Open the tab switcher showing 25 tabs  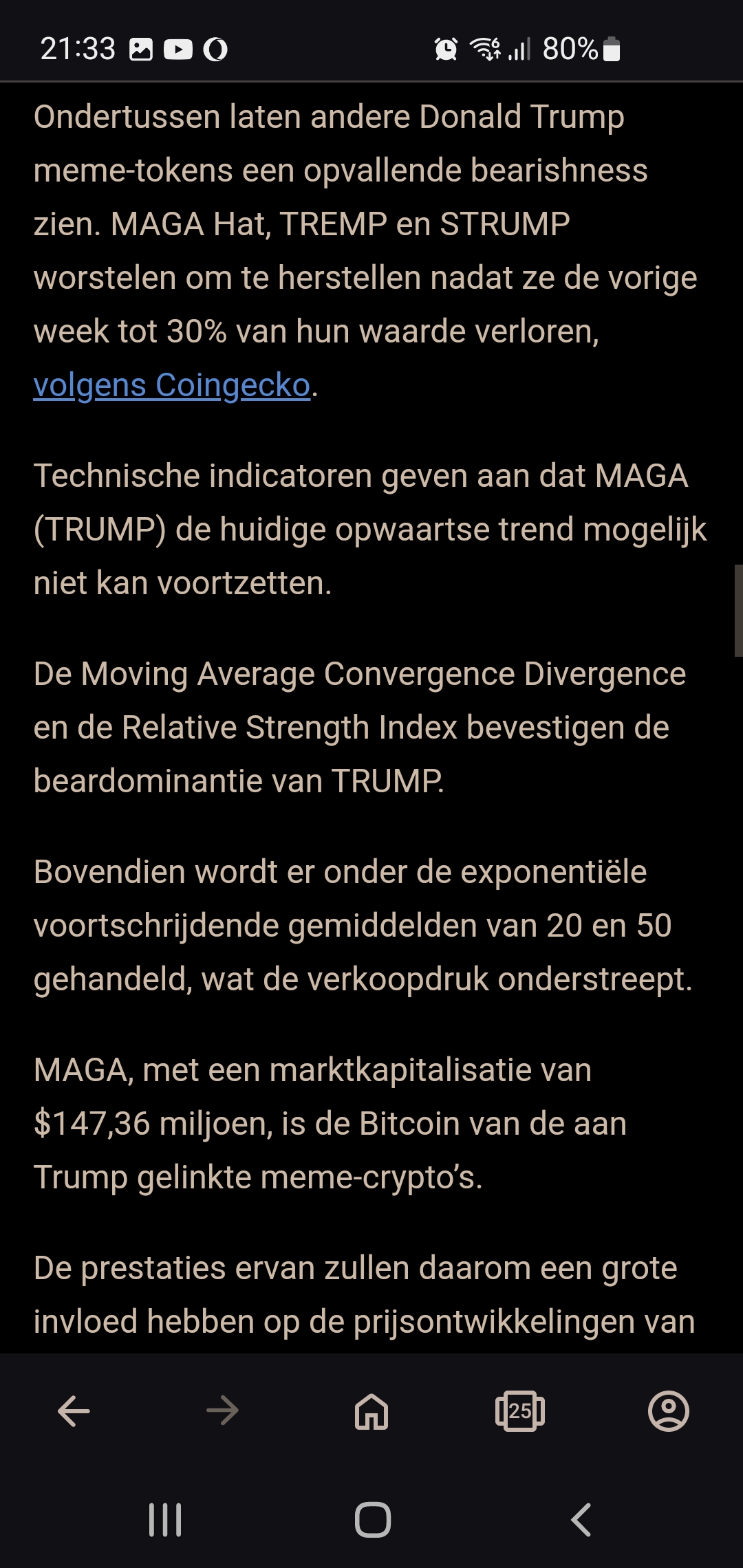[x=520, y=1411]
